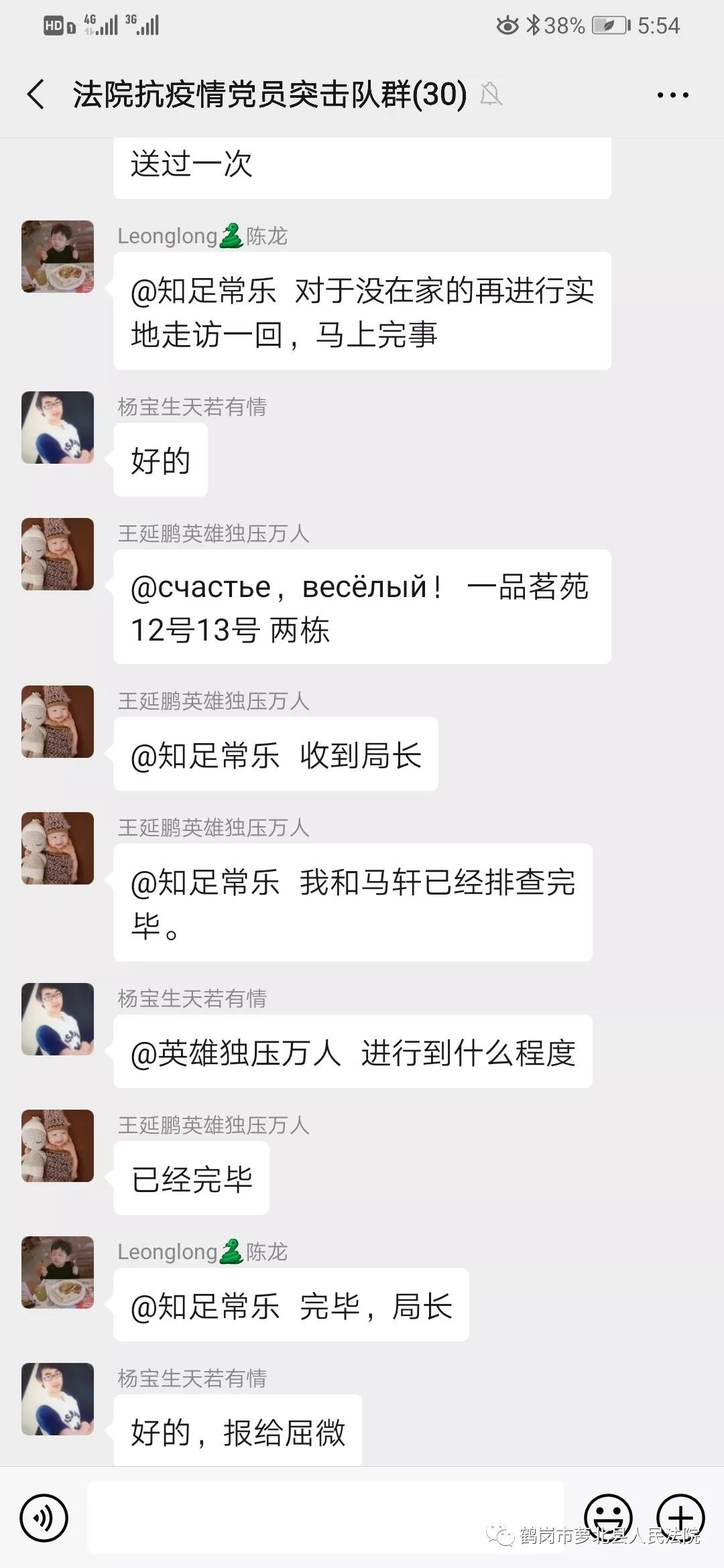Image resolution: width=724 pixels, height=1568 pixels.
Task: Tap 王延鹏's avatar beside 收到局长 message
Action: (58, 722)
